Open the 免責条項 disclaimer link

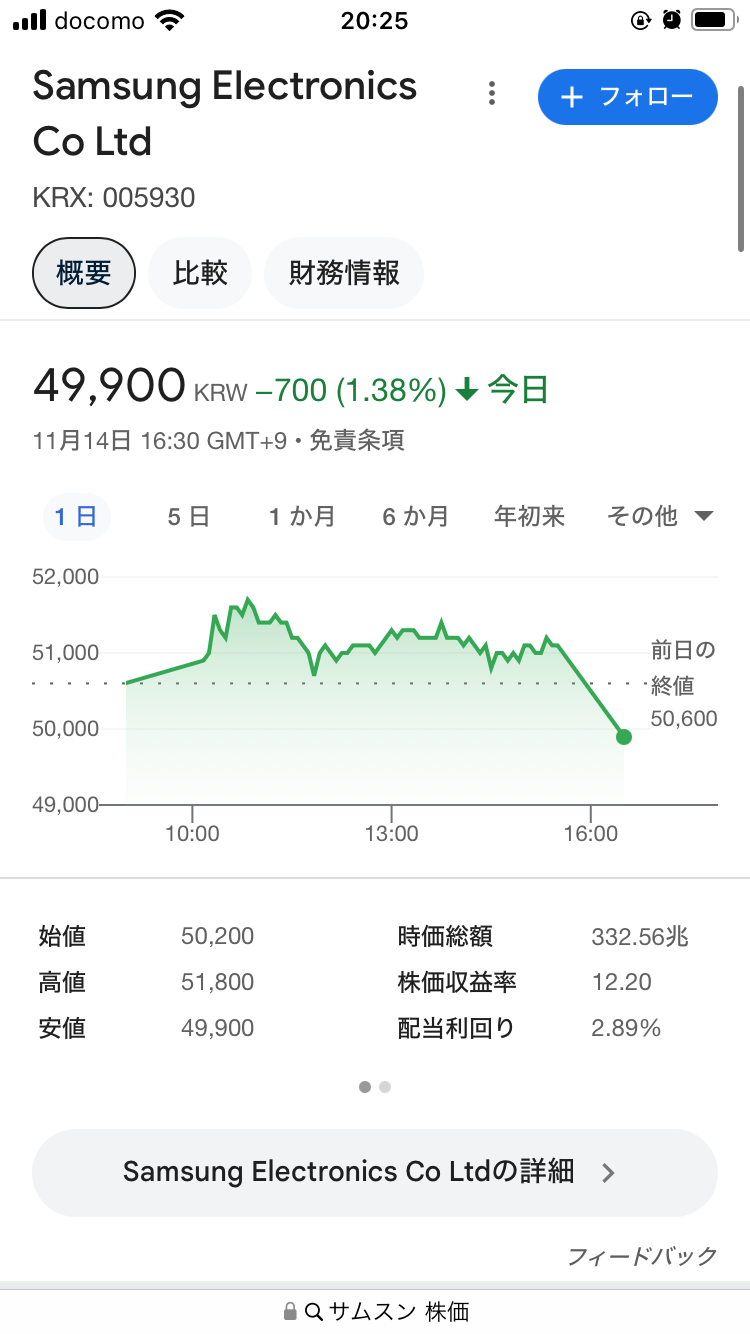coord(357,441)
